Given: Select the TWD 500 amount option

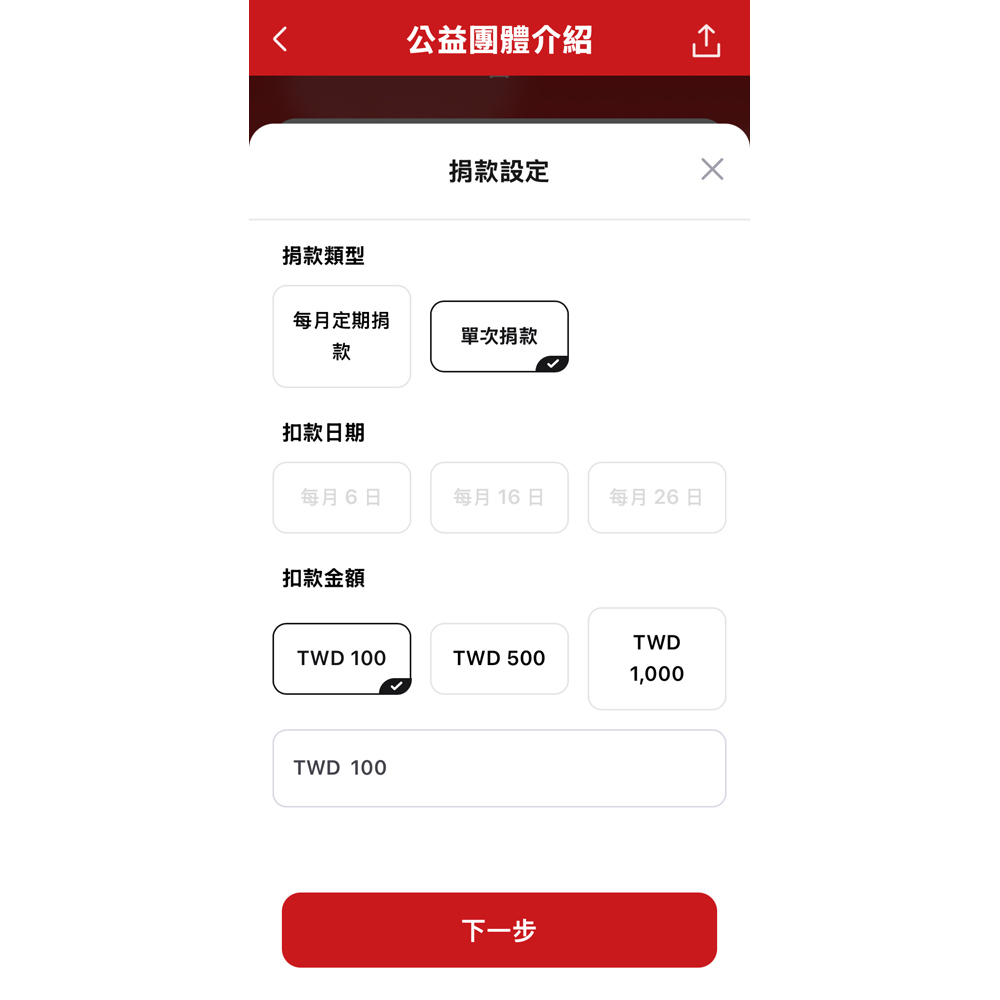Looking at the screenshot, I should click(499, 658).
